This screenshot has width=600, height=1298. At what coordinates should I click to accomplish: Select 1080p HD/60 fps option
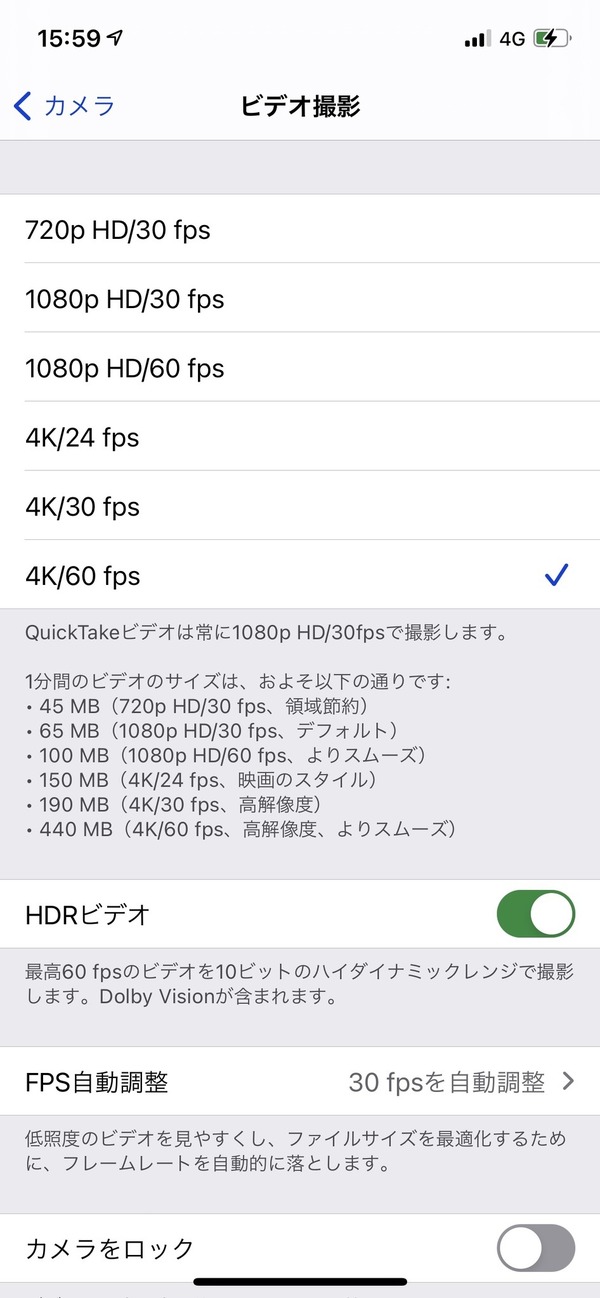point(300,368)
